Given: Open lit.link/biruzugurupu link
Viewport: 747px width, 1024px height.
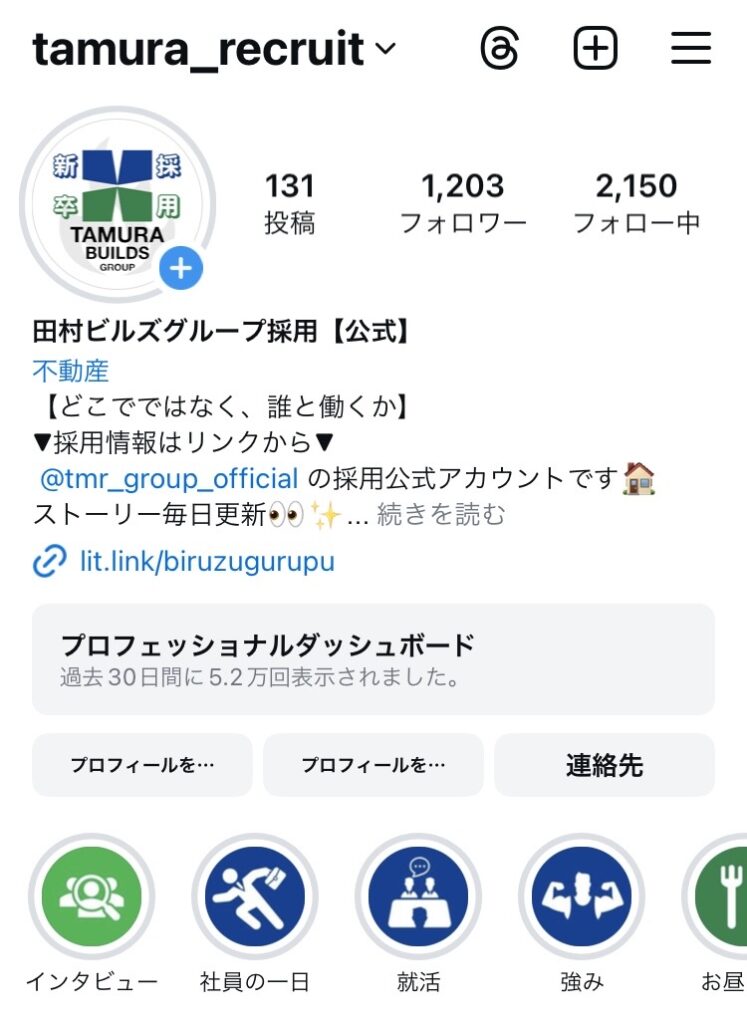Looking at the screenshot, I should [207, 562].
